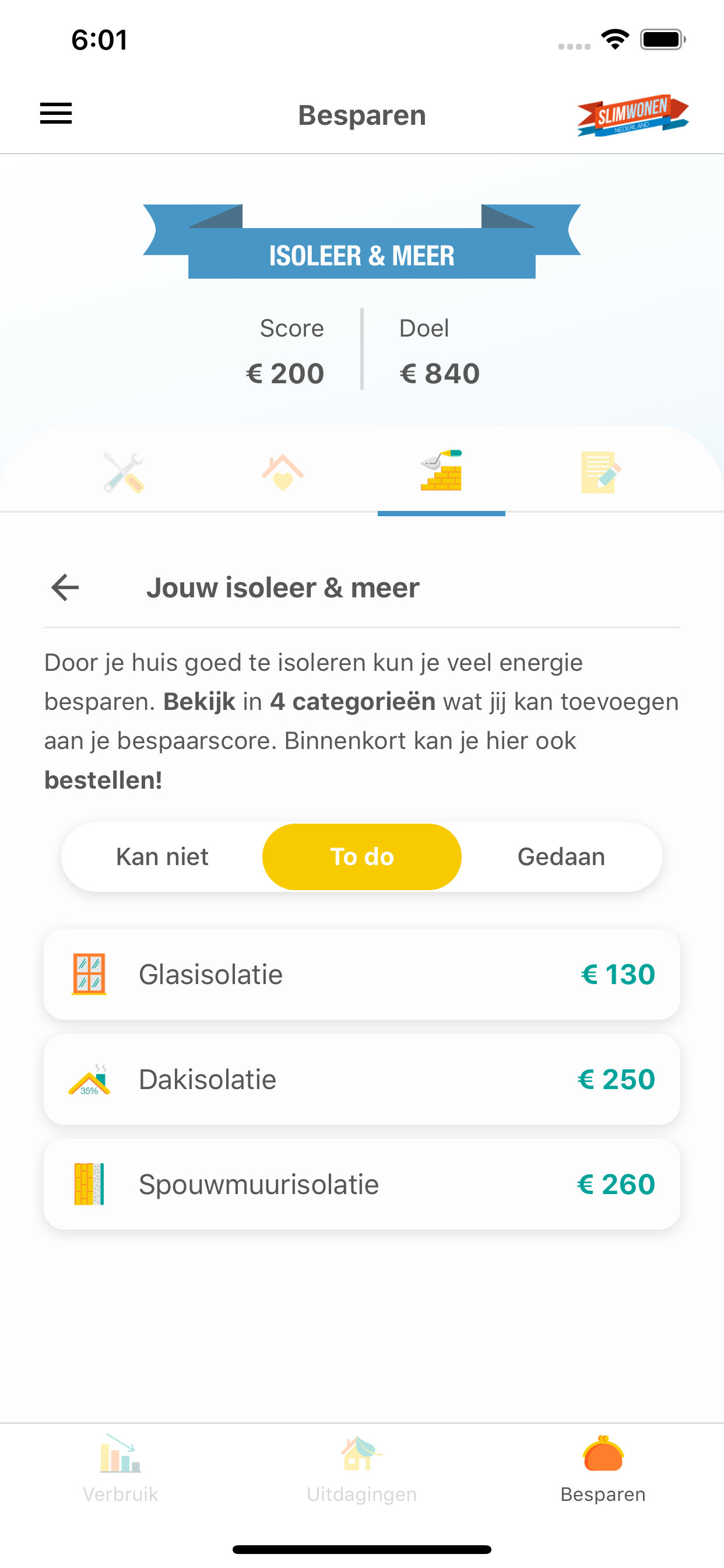Go back with the arrow icon
The width and height of the screenshot is (724, 1568).
pos(65,587)
